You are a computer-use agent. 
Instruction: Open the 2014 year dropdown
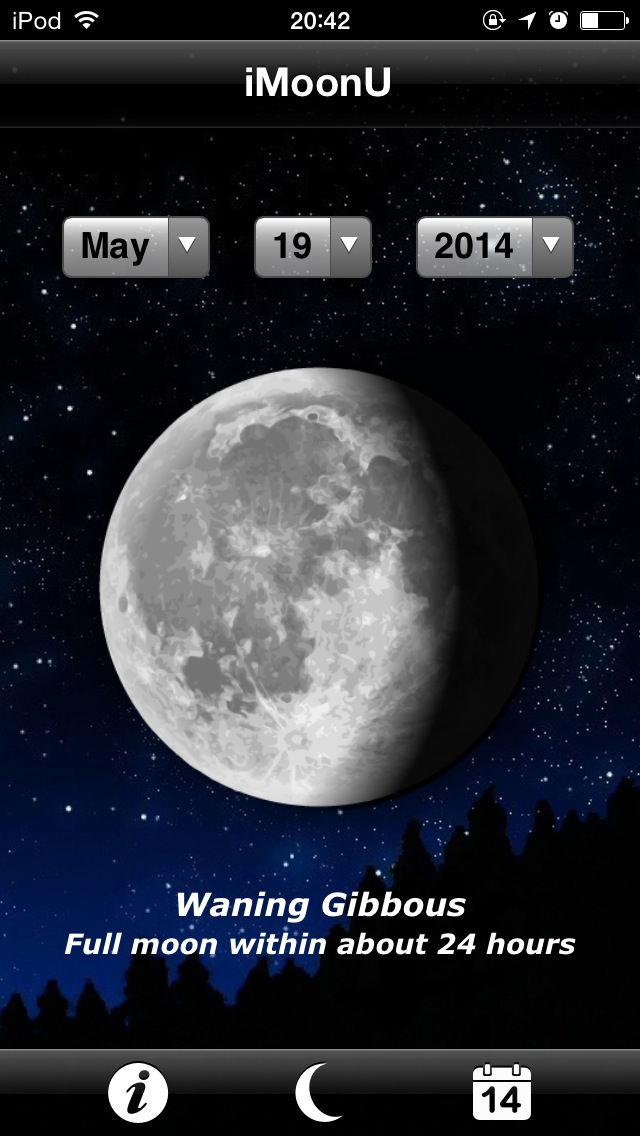tap(495, 247)
